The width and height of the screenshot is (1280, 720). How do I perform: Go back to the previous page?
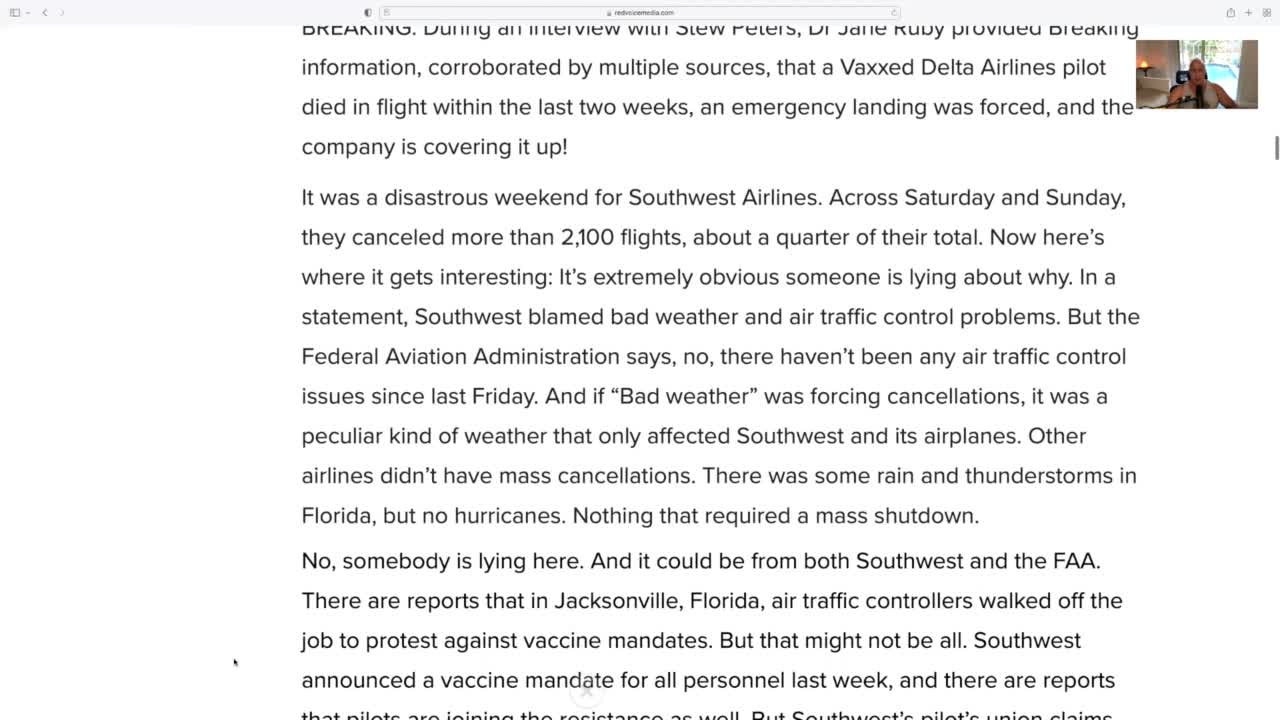pyautogui.click(x=45, y=13)
